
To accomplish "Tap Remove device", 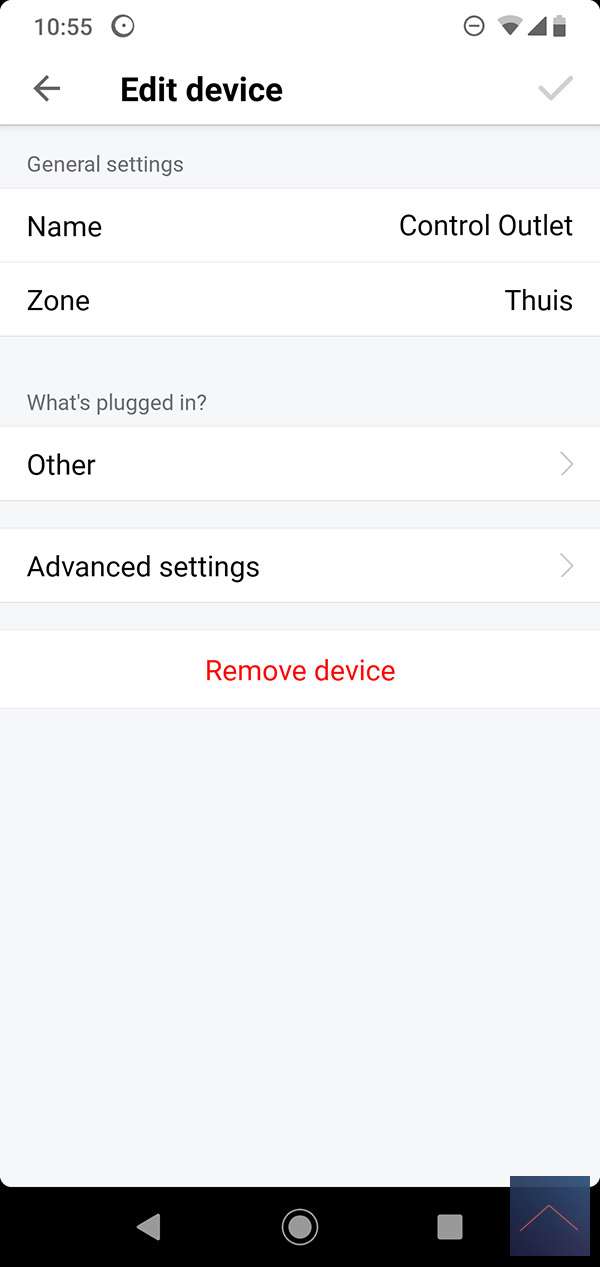I will [x=300, y=670].
